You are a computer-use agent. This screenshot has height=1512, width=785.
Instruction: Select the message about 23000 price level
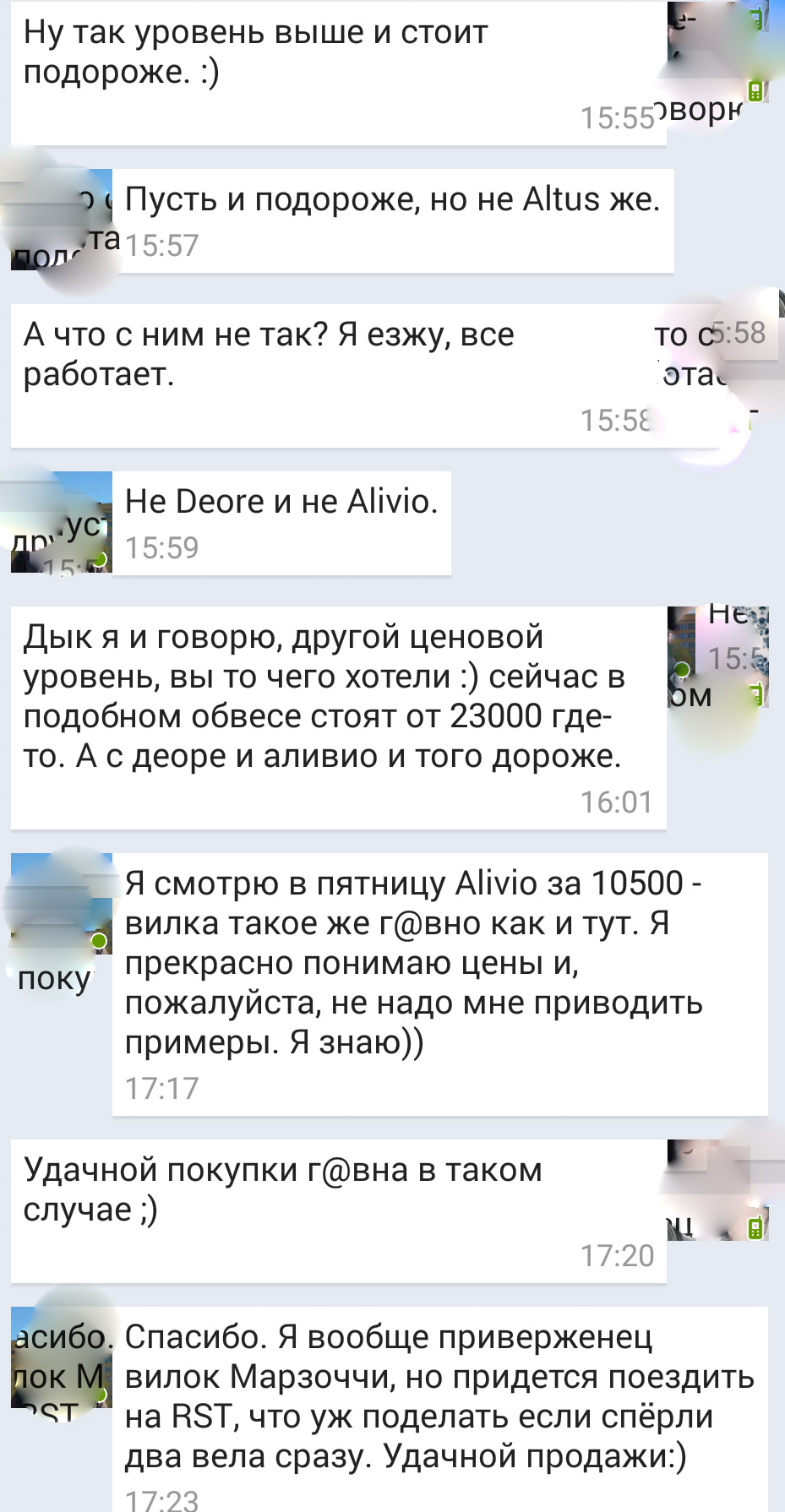tap(338, 718)
